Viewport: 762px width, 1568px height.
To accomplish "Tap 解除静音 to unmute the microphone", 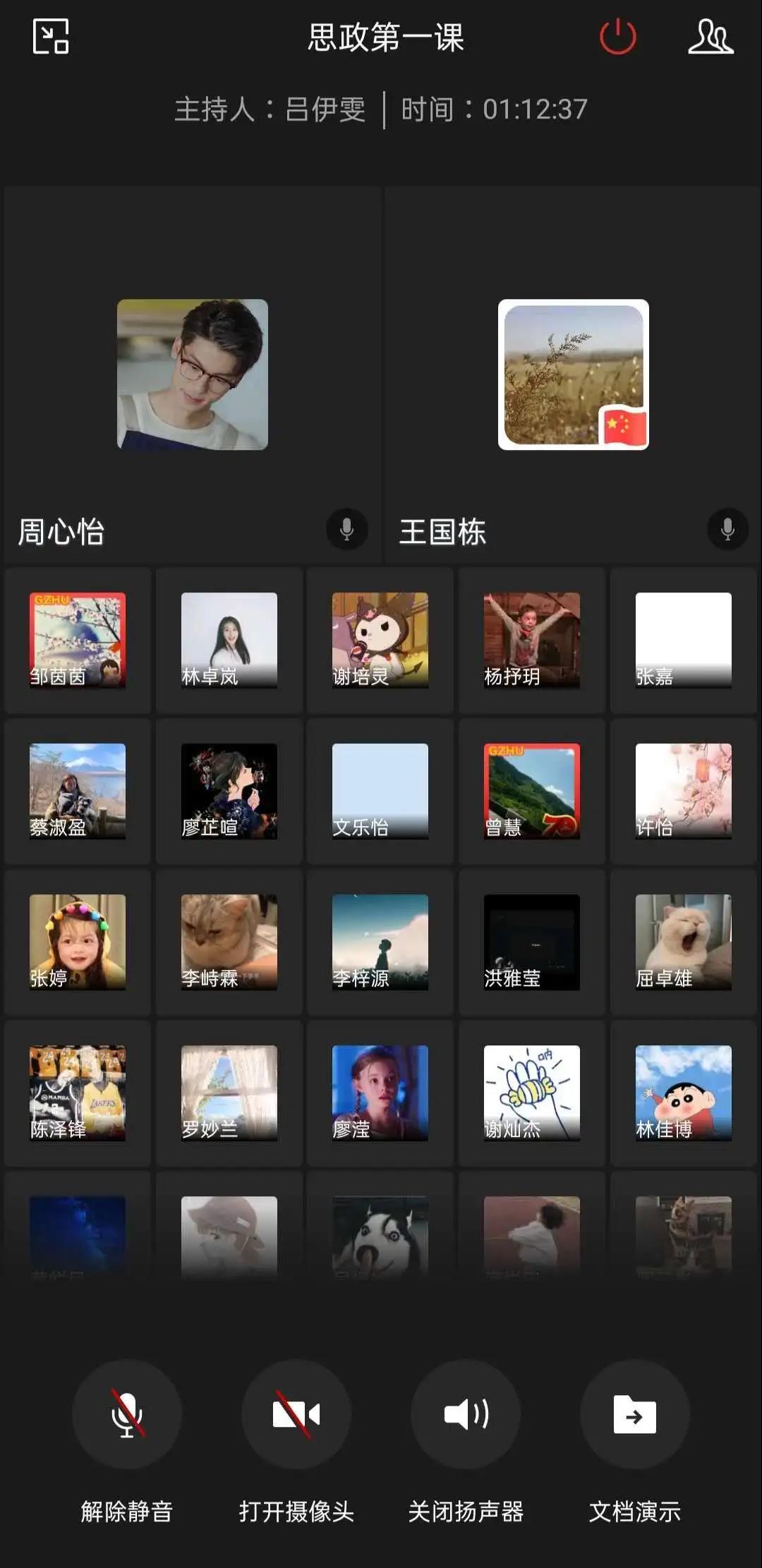I will [127, 1414].
